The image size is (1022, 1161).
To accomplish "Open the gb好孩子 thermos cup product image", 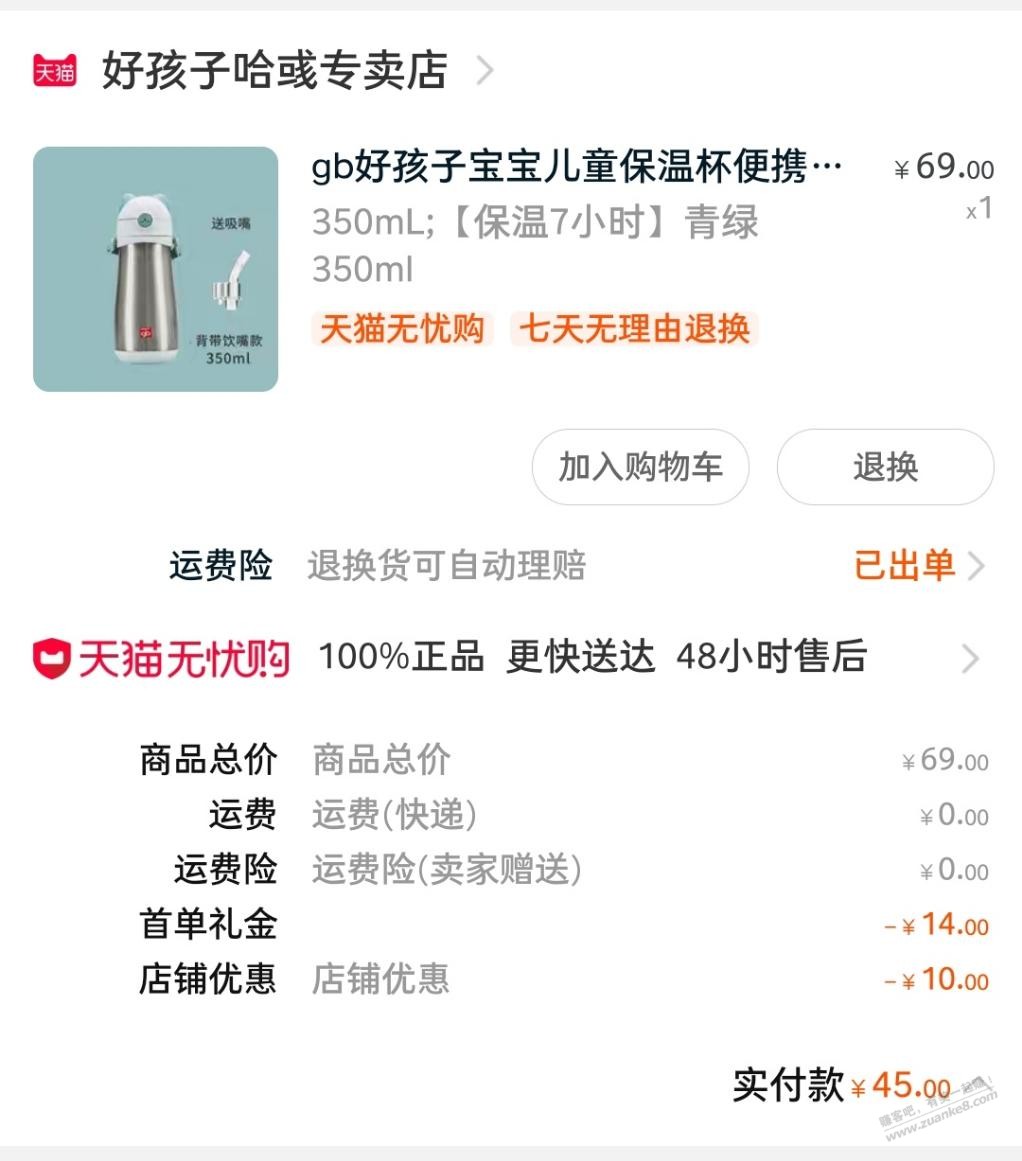I will 156,269.
